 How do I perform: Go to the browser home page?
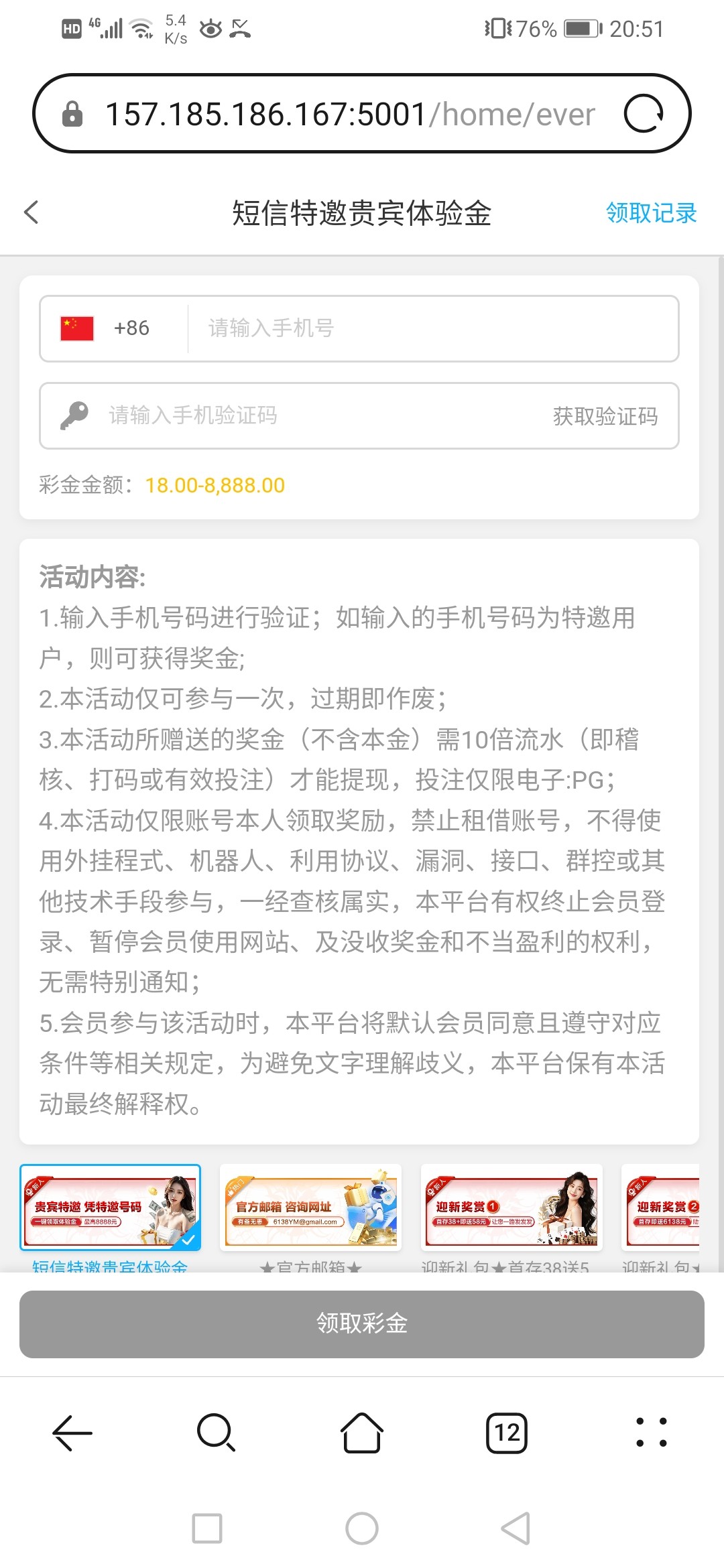[x=362, y=1433]
